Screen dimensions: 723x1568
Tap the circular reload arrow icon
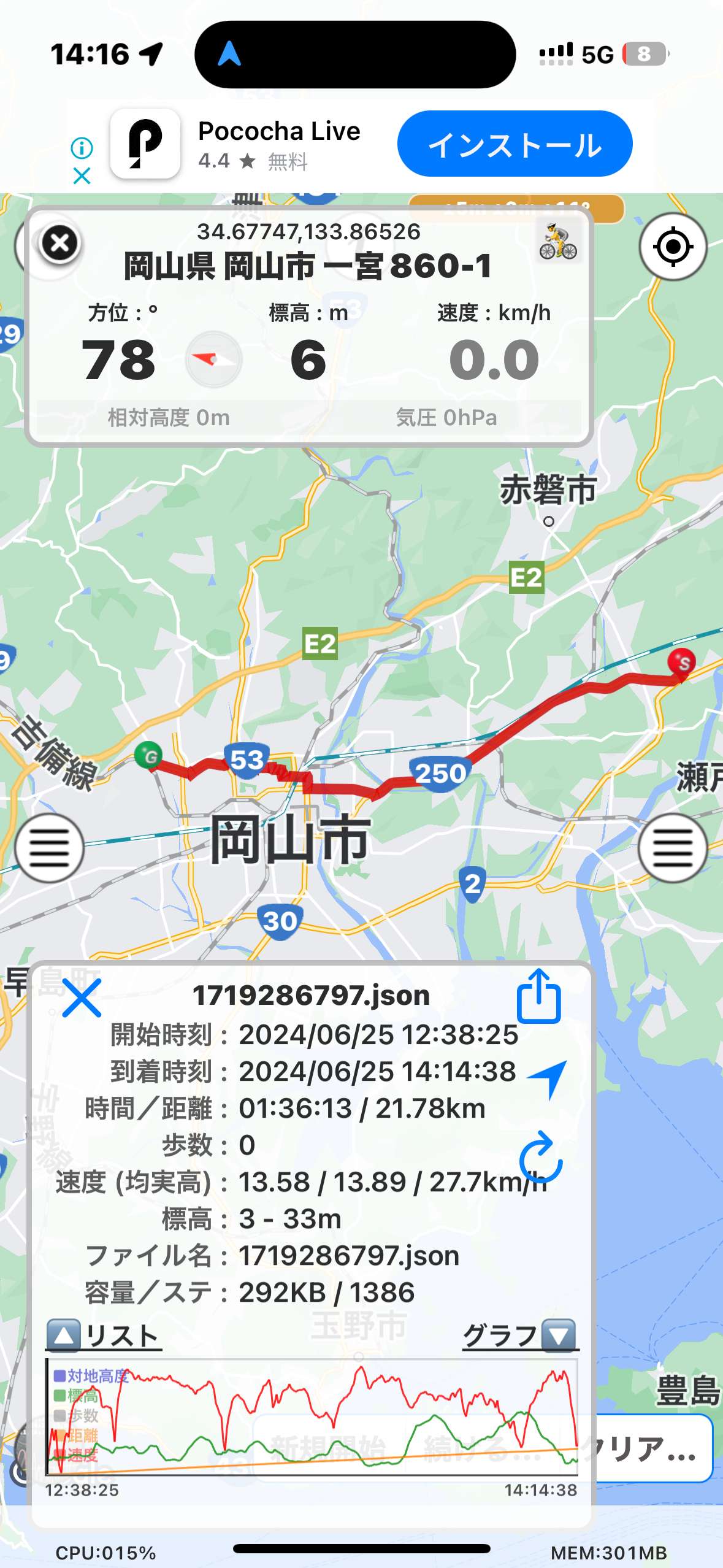tap(540, 1157)
